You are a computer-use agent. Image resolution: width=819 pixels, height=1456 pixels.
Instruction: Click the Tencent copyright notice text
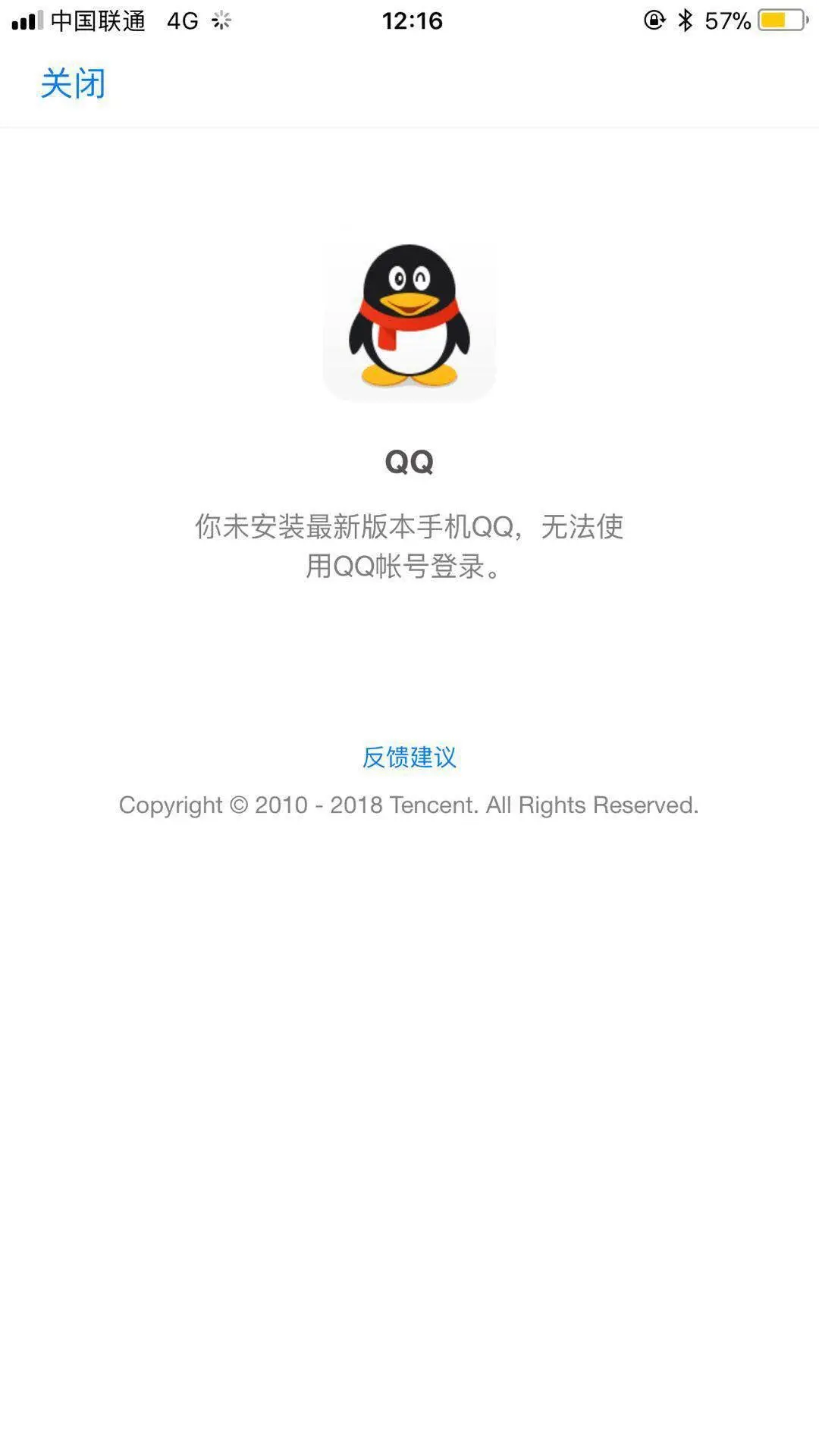click(409, 805)
